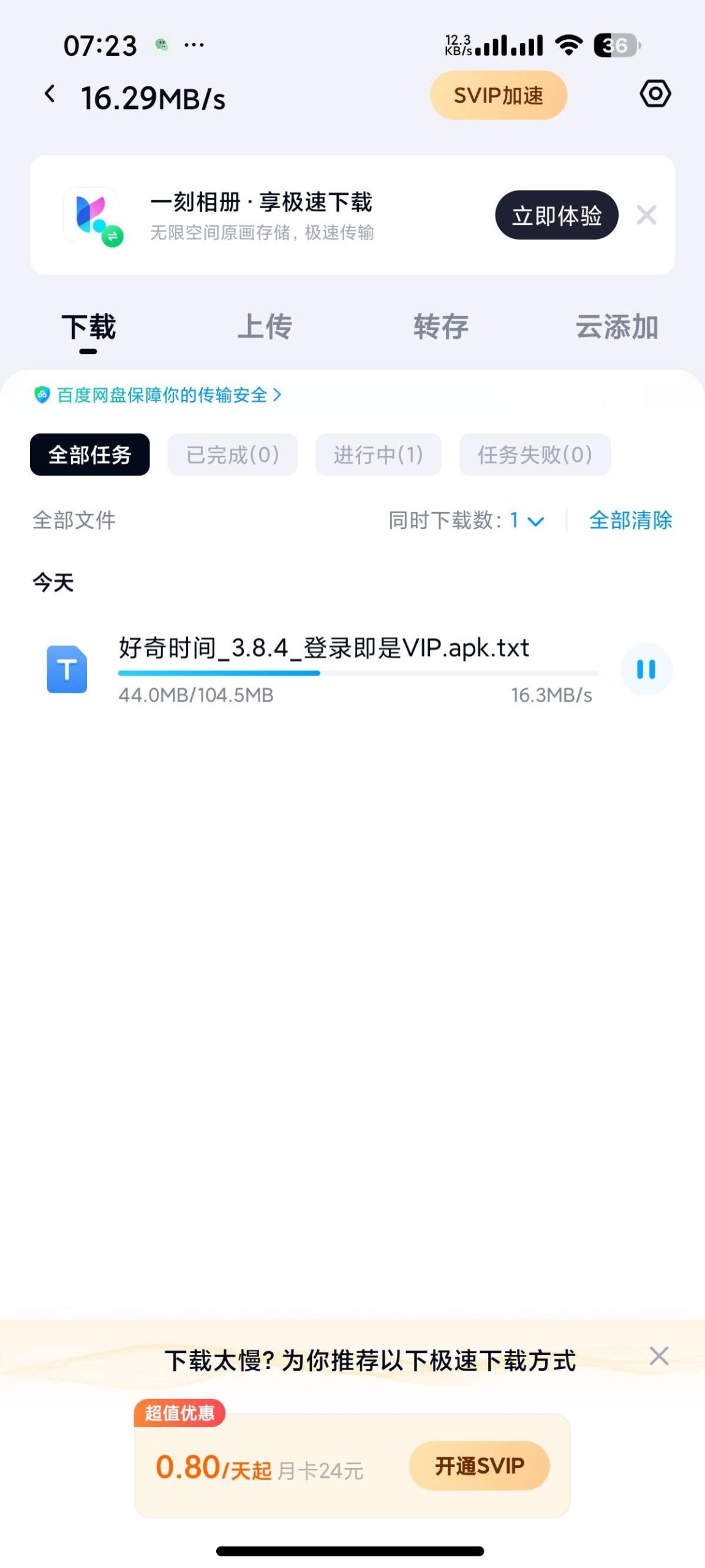Open the ··· overflow menu in status bar

coord(192,44)
